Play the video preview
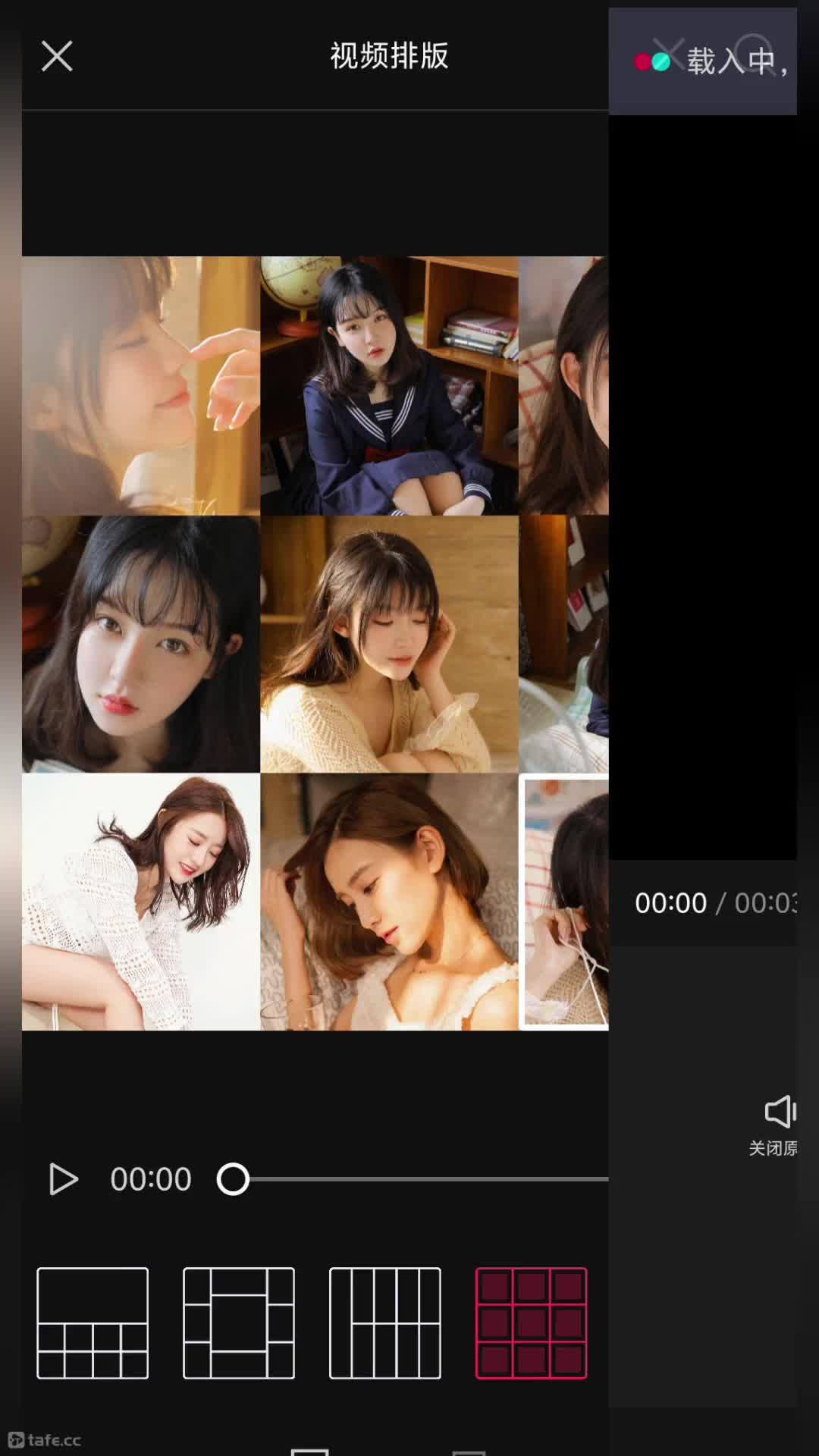 click(64, 1179)
